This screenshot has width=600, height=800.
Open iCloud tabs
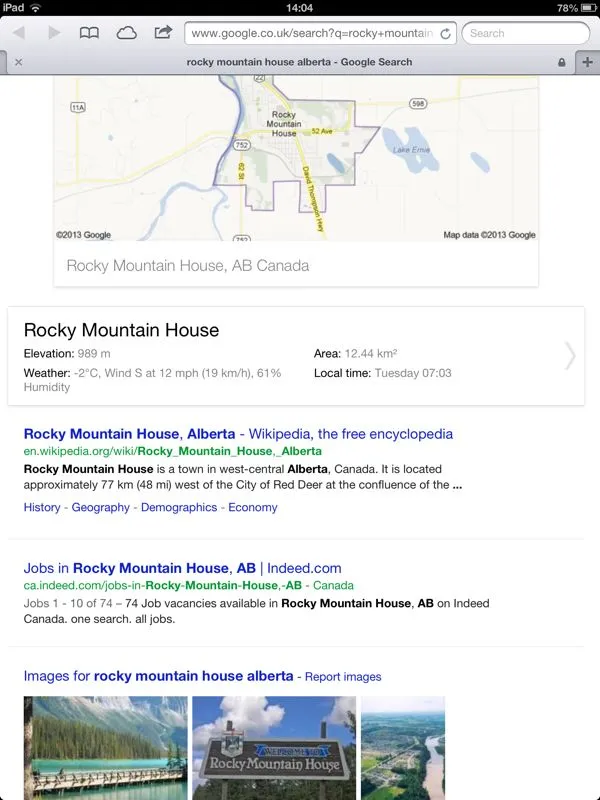pos(126,33)
